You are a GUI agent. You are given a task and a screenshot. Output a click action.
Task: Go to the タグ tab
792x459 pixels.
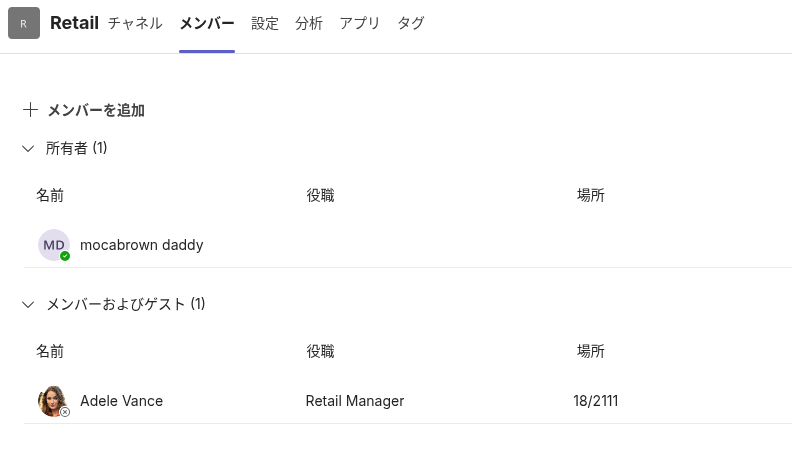(411, 23)
